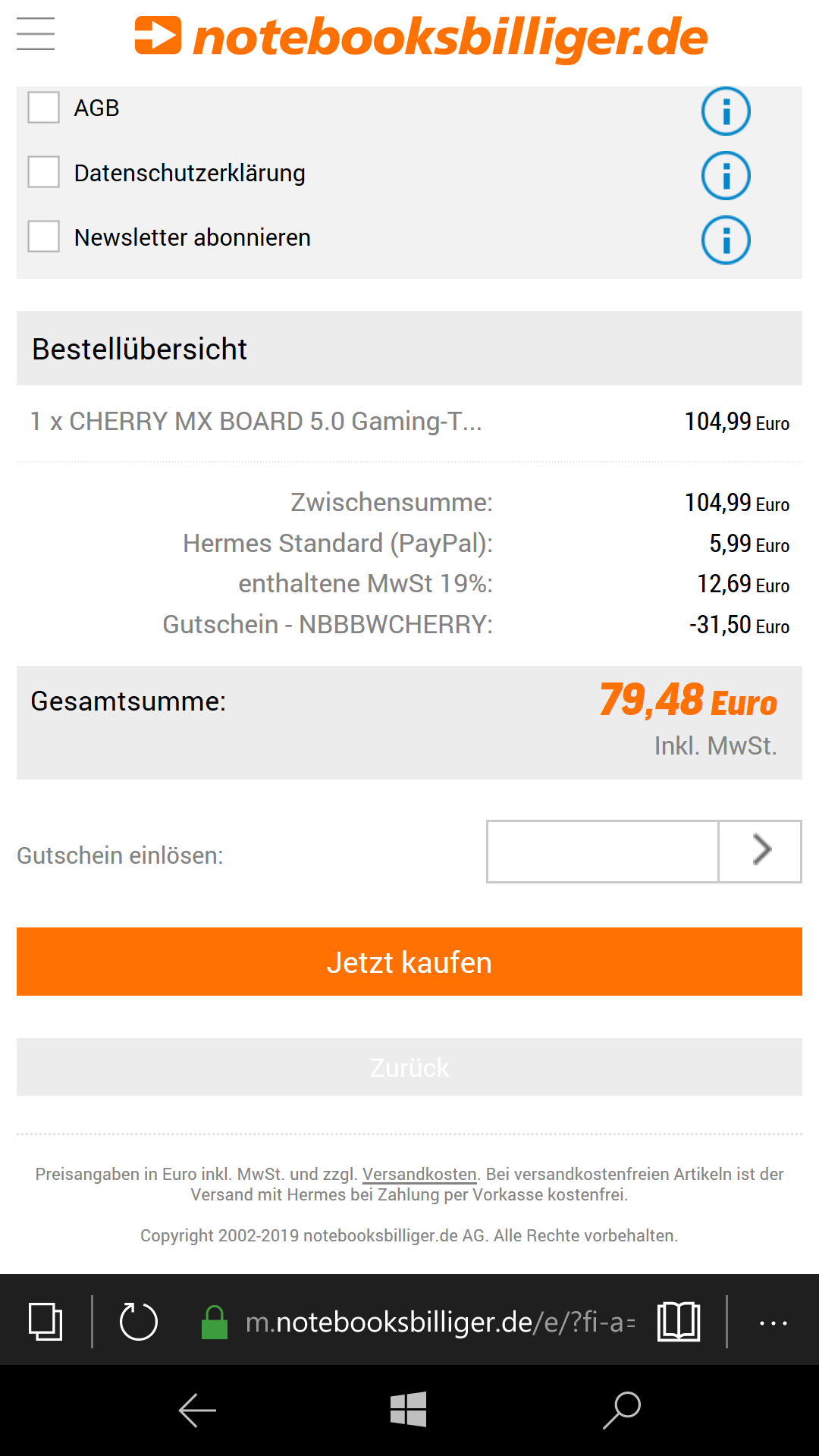Show info for Newsletter abonnieren

click(725, 240)
